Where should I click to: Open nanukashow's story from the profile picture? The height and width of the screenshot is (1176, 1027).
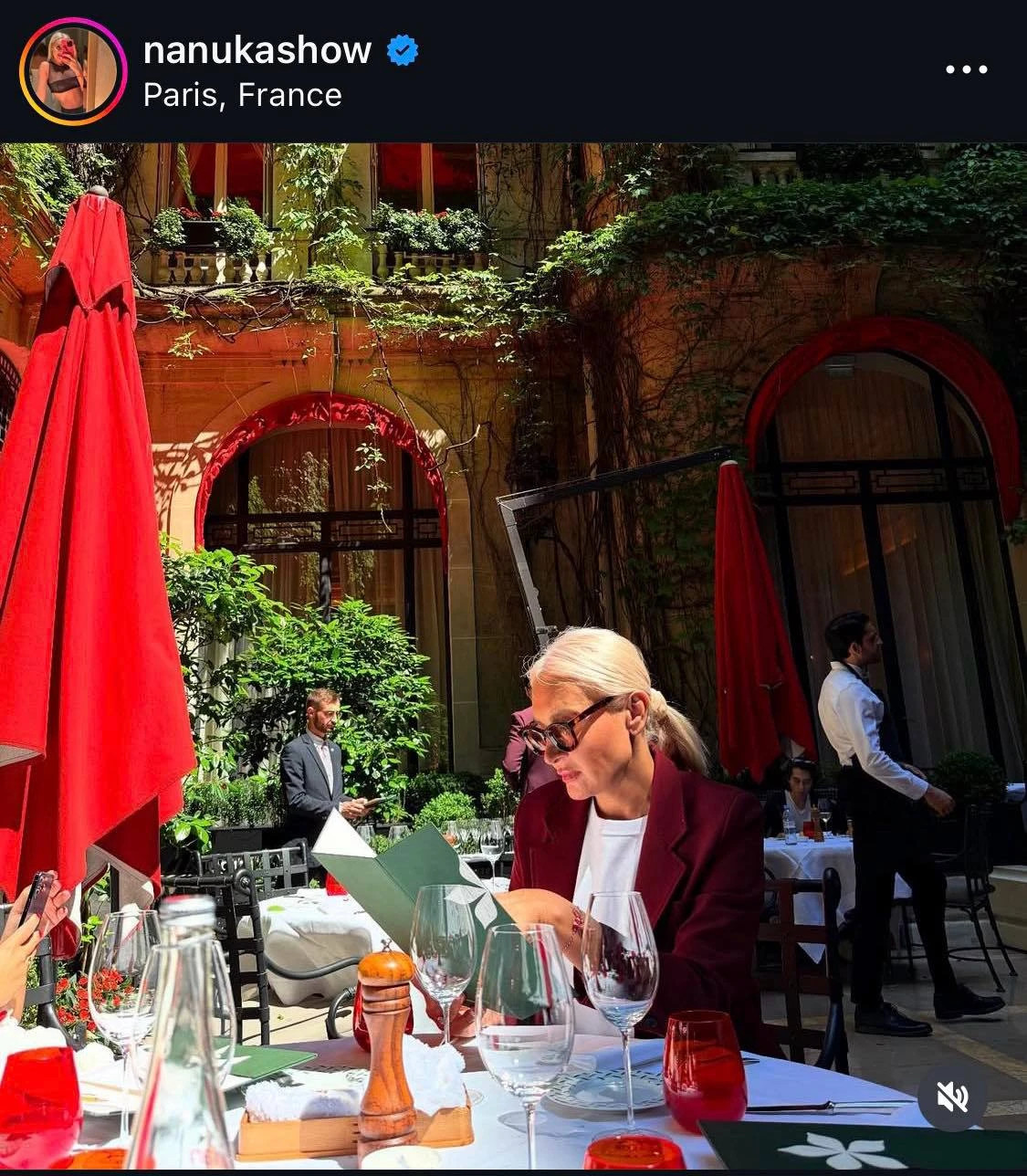(x=73, y=71)
